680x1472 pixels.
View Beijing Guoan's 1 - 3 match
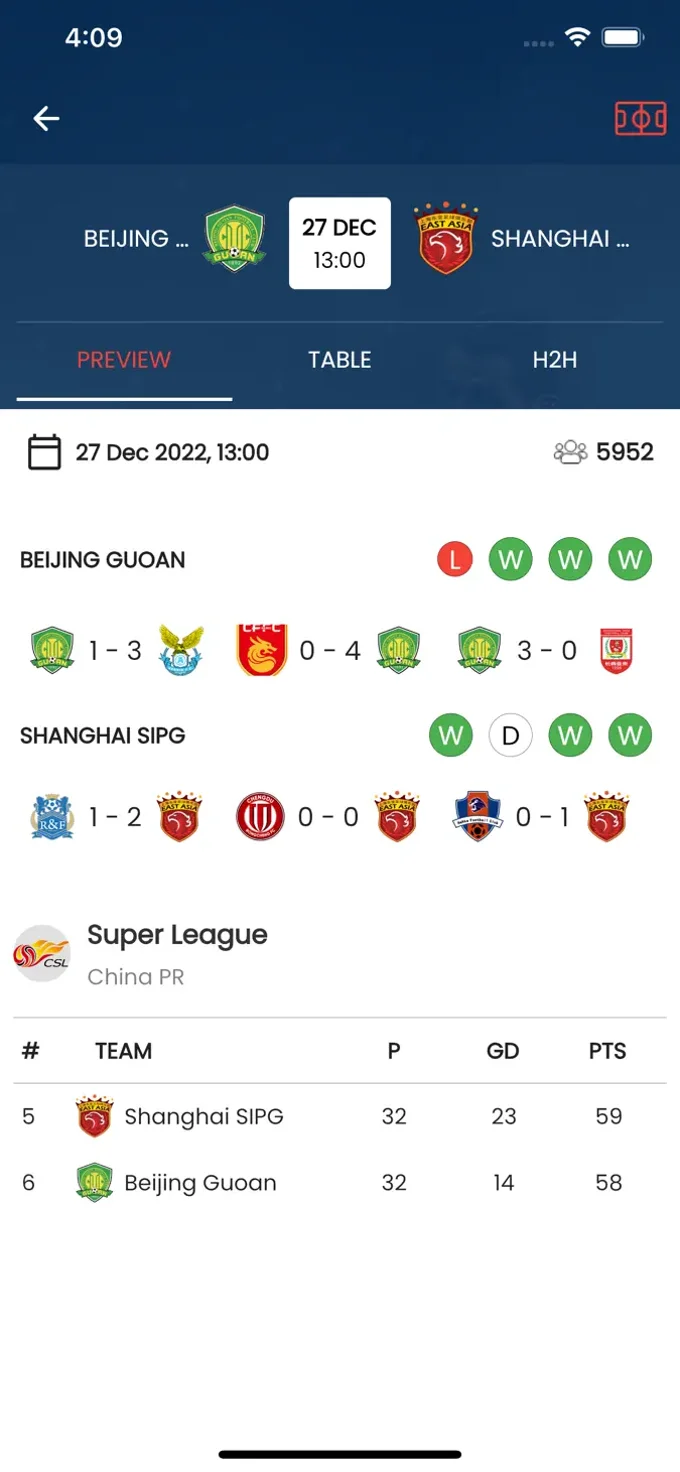(x=118, y=651)
